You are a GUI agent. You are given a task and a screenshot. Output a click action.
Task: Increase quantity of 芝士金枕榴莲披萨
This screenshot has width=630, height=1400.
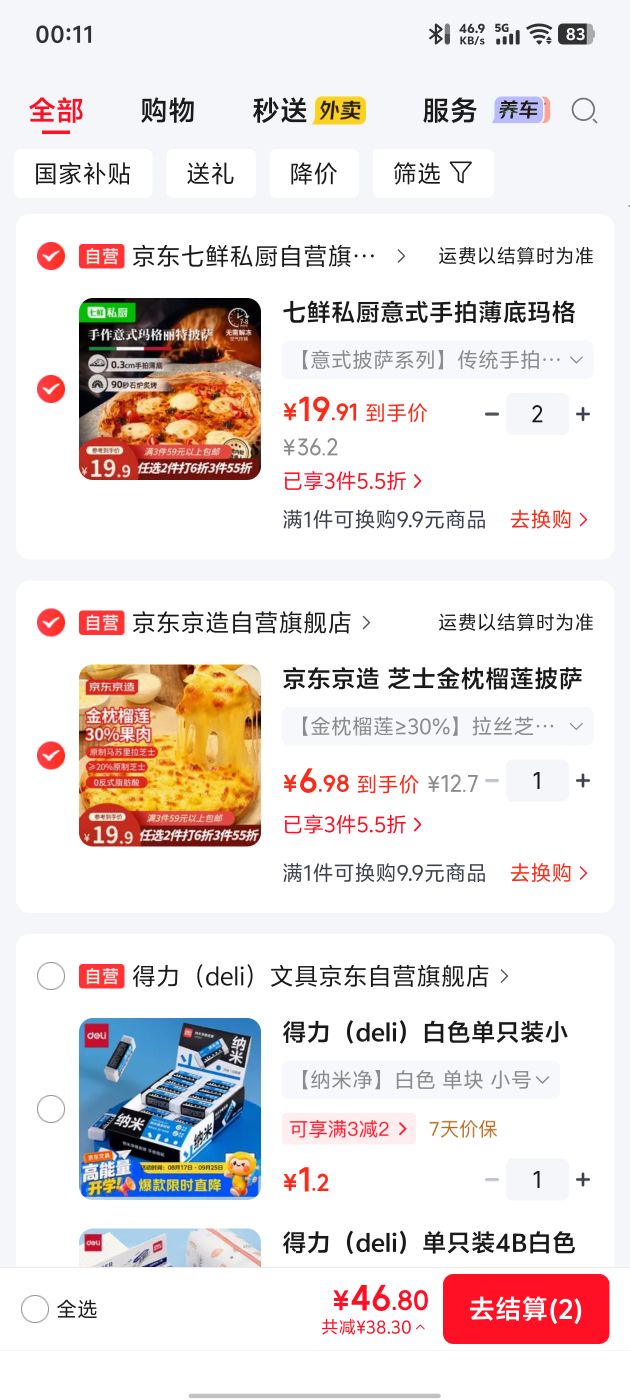pyautogui.click(x=584, y=781)
